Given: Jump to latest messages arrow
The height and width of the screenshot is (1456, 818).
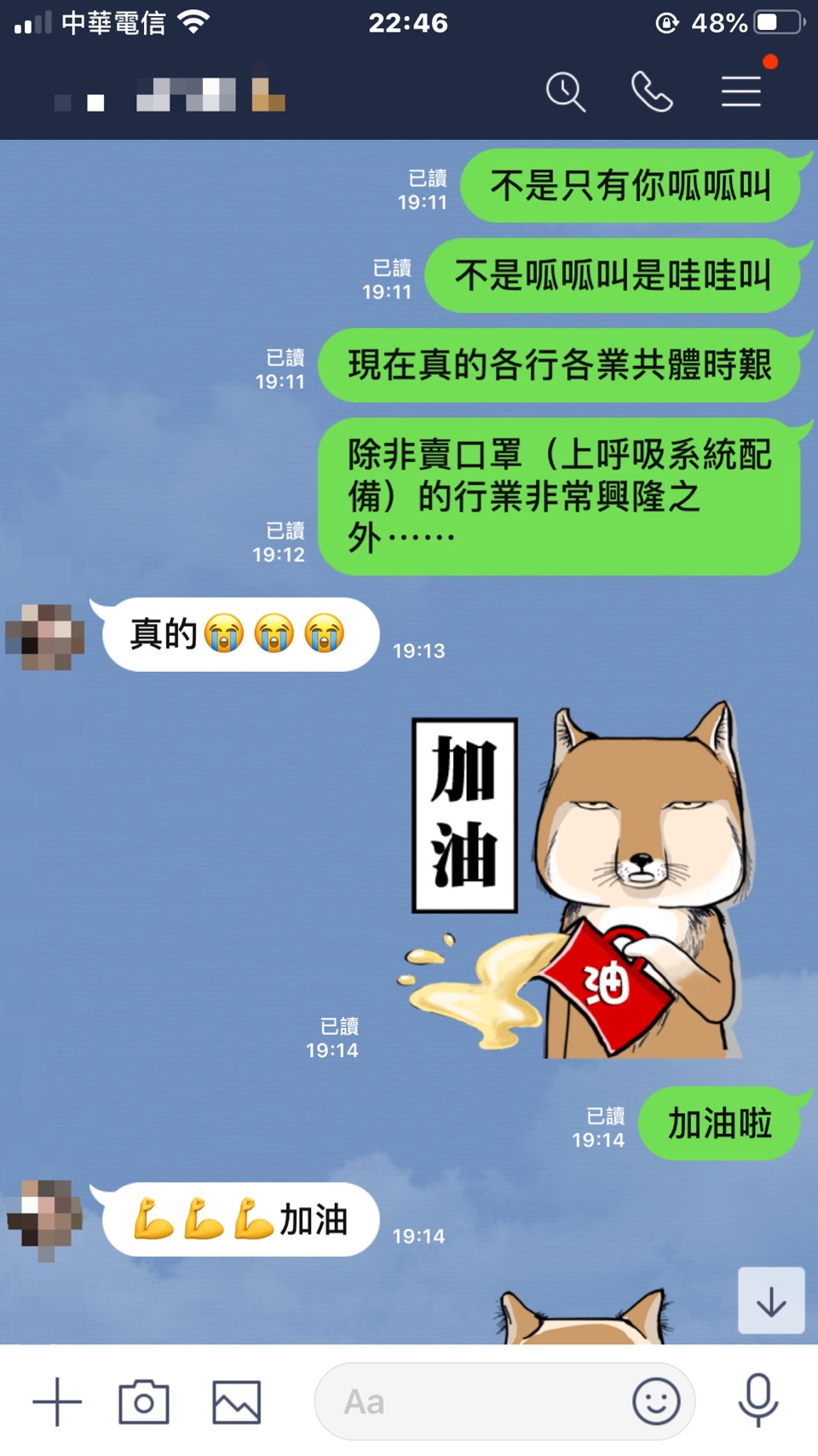Looking at the screenshot, I should coord(771,1301).
